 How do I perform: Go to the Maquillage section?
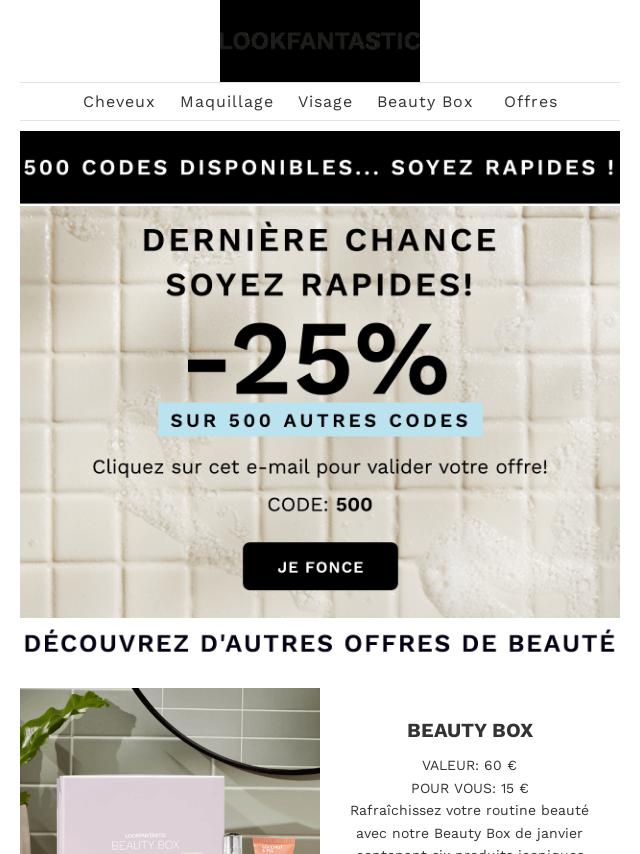(x=227, y=102)
